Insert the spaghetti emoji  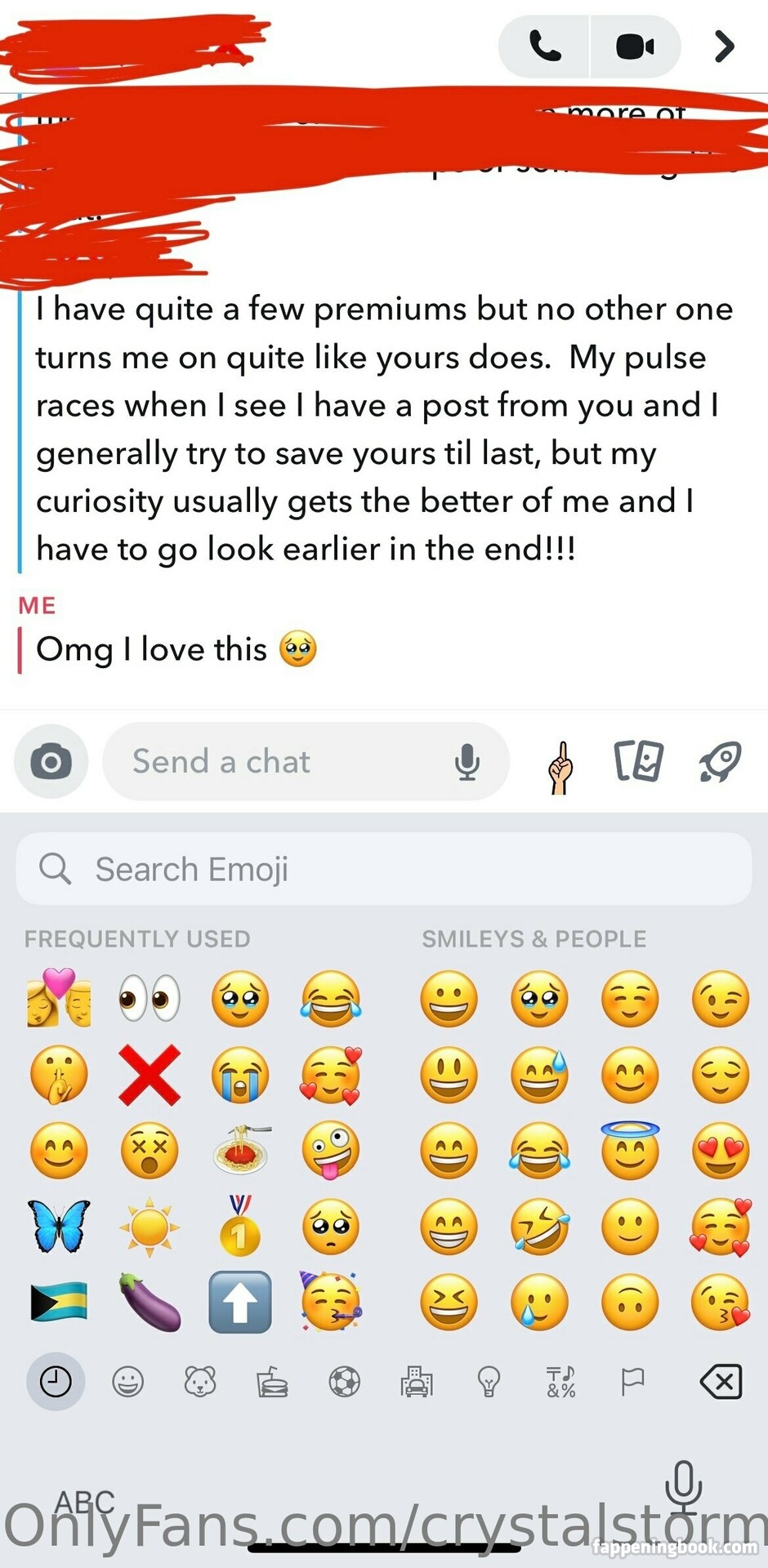[x=240, y=1150]
